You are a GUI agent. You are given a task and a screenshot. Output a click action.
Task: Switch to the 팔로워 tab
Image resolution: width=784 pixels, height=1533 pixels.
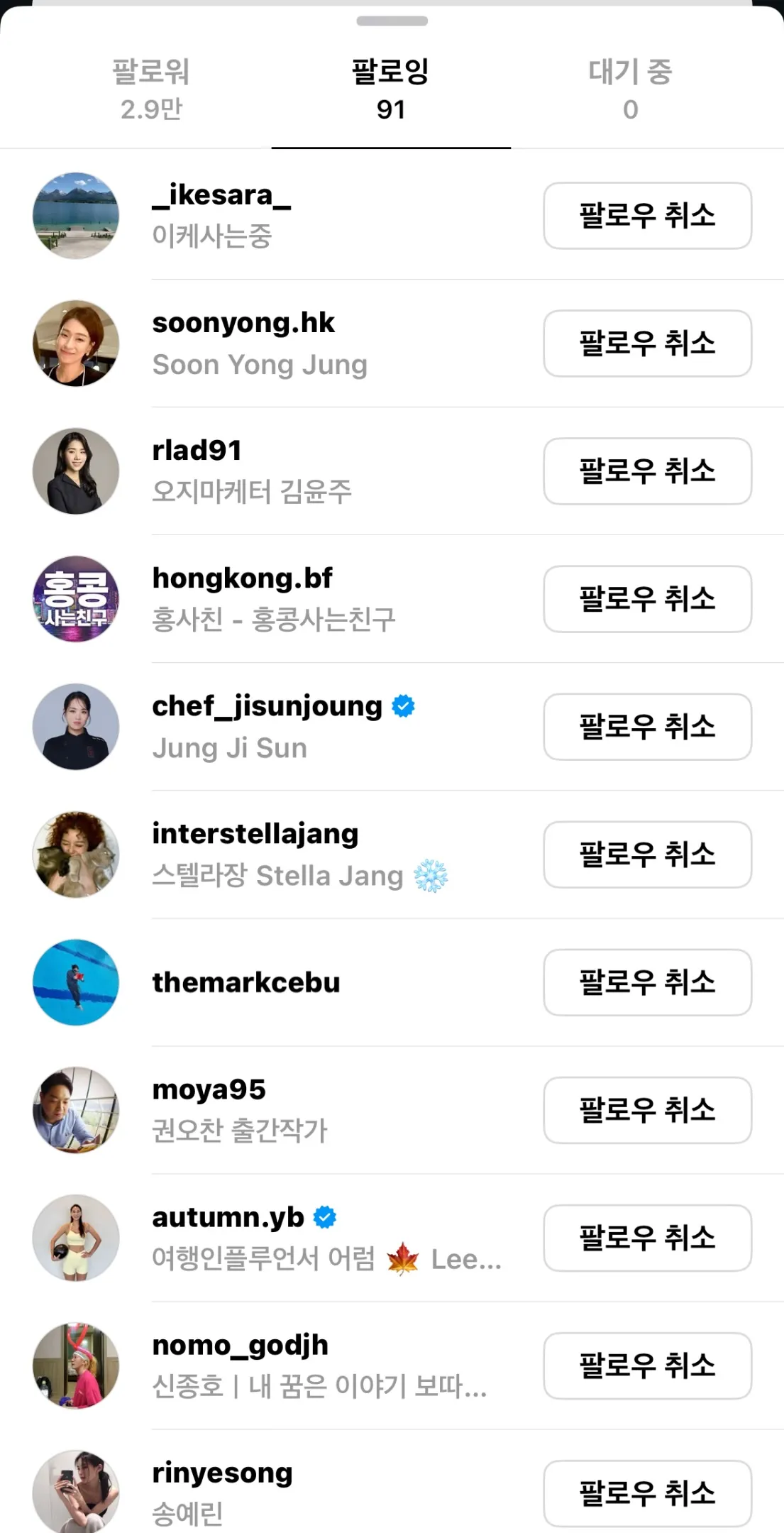tap(149, 89)
